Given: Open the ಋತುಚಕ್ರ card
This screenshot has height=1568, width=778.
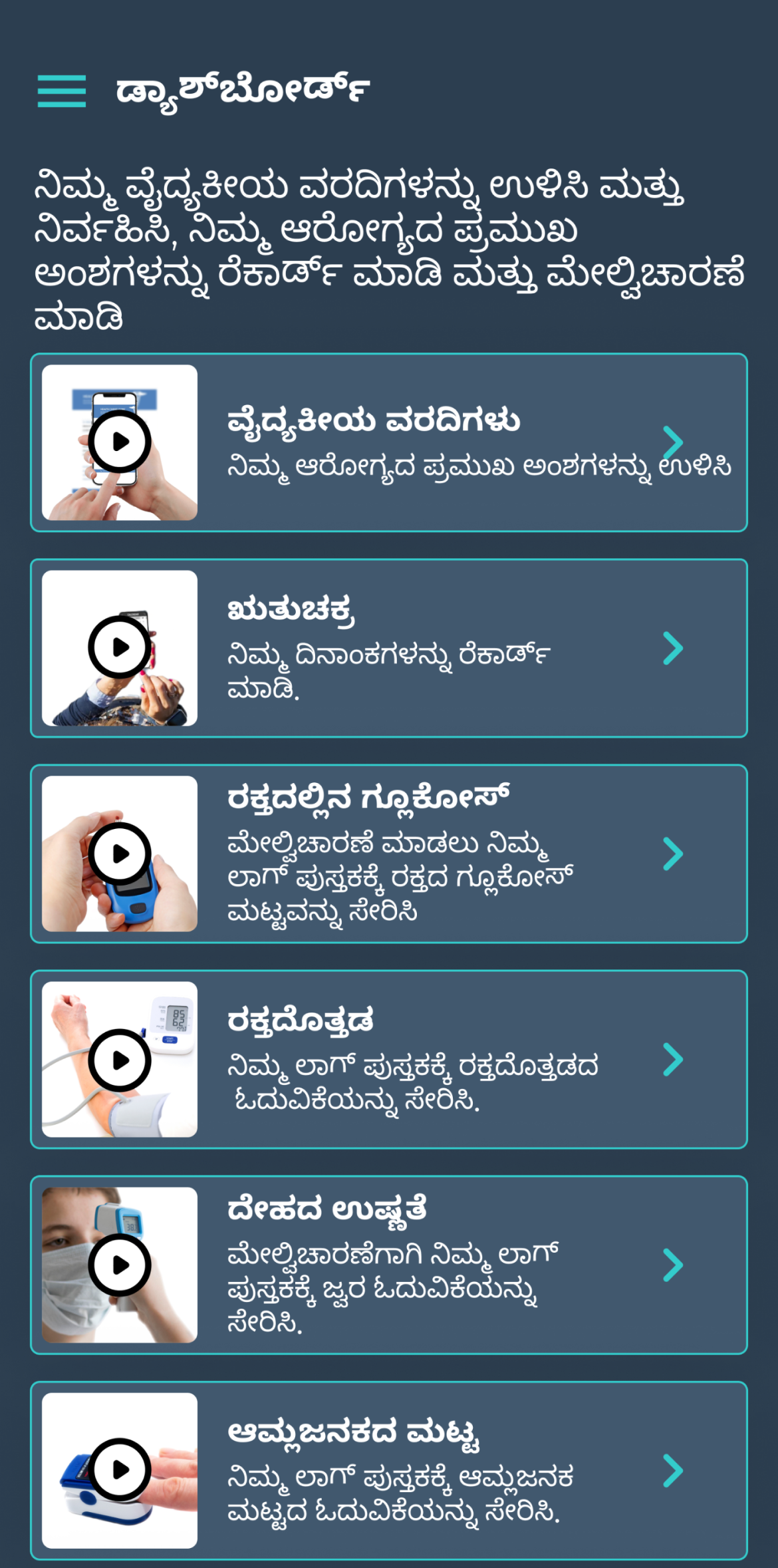Looking at the screenshot, I should tap(465, 648).
